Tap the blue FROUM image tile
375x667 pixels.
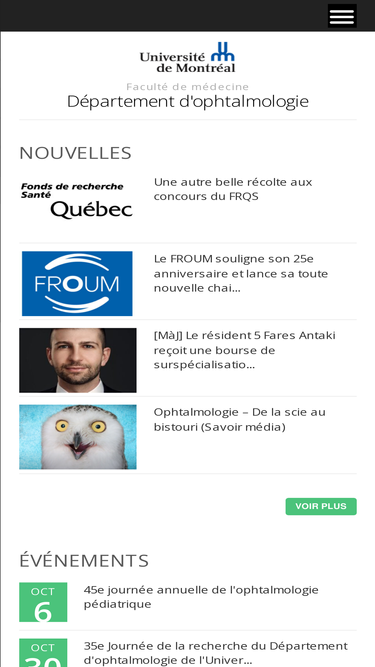77,283
